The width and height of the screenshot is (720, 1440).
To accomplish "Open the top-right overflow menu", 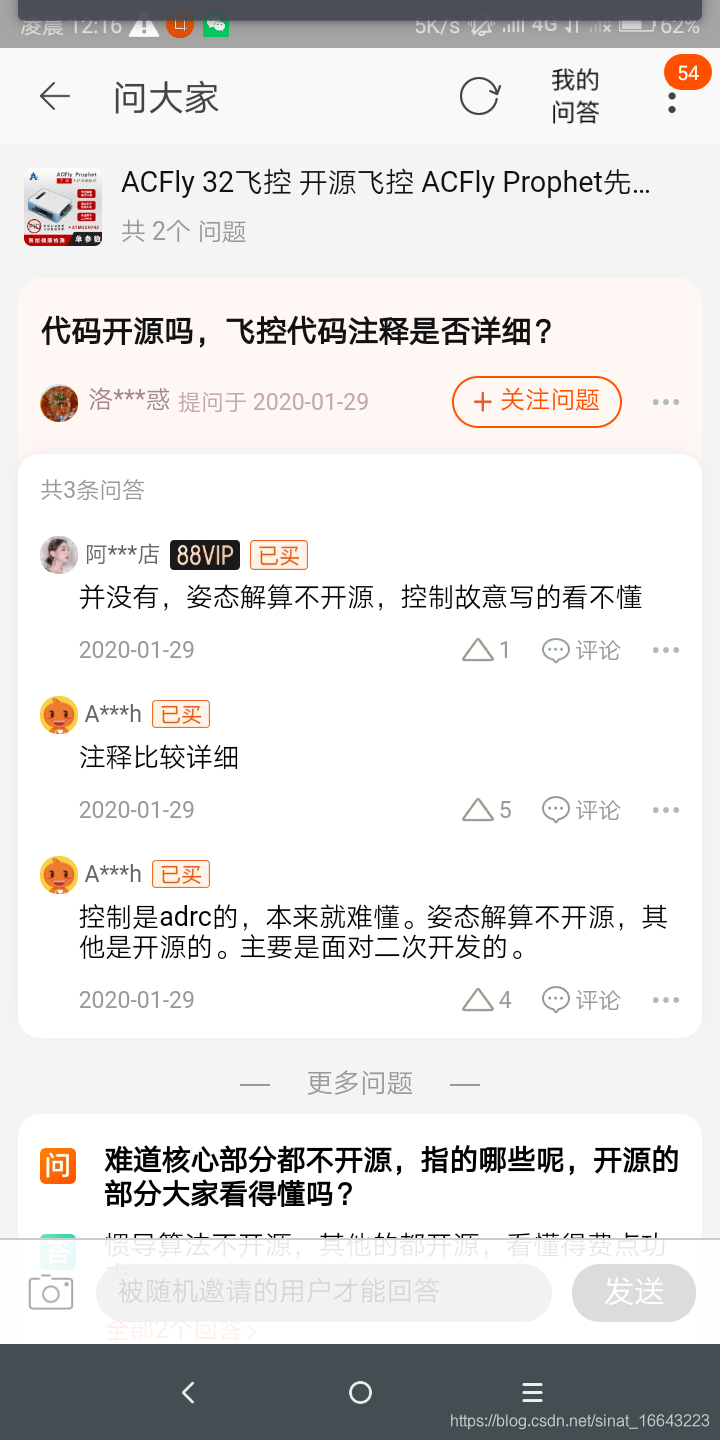I will (672, 97).
